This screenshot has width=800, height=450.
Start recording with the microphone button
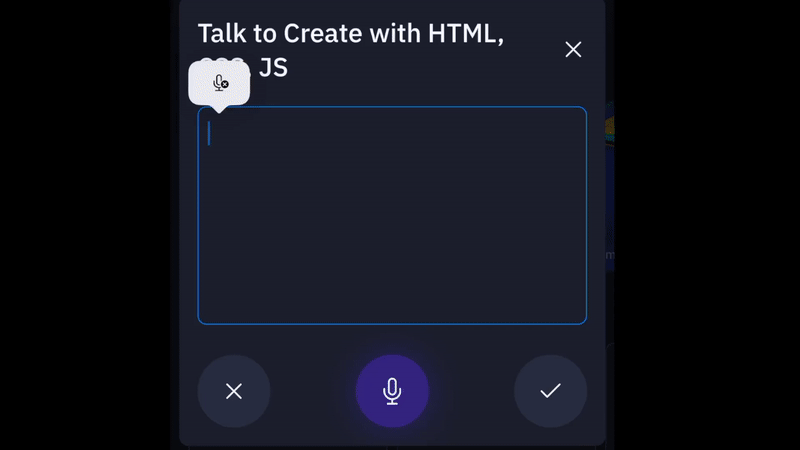click(392, 391)
